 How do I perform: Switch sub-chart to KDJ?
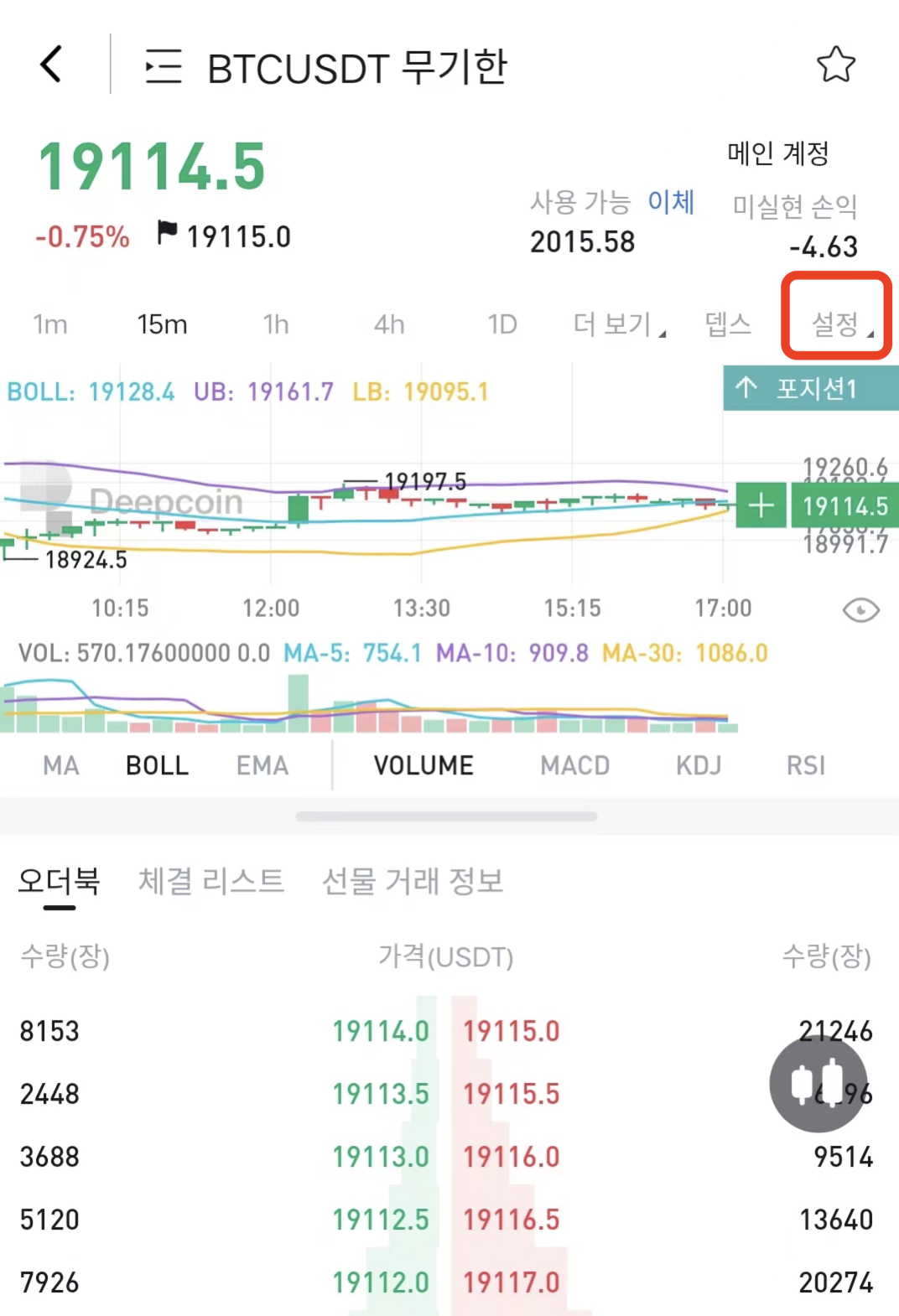(698, 765)
